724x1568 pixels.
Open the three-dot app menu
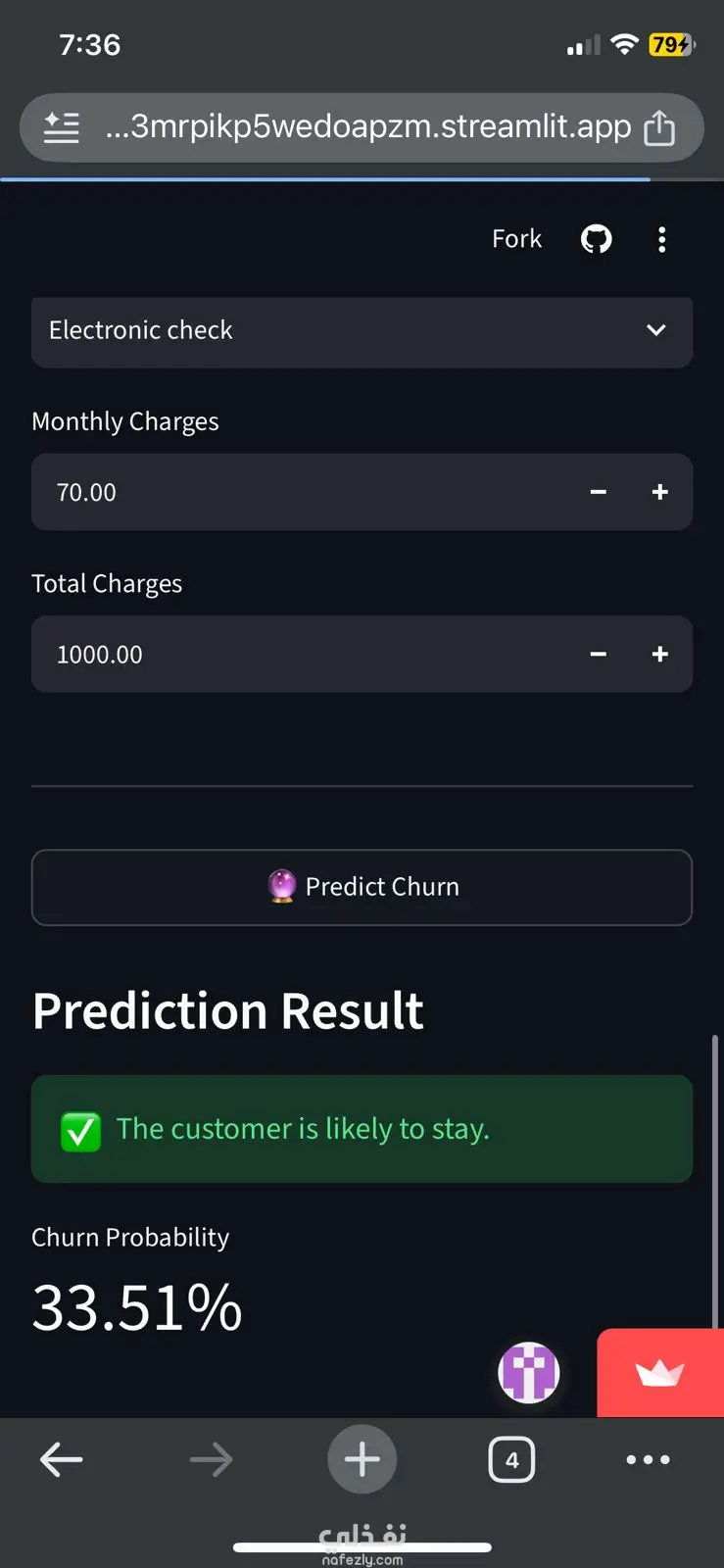[x=662, y=239]
